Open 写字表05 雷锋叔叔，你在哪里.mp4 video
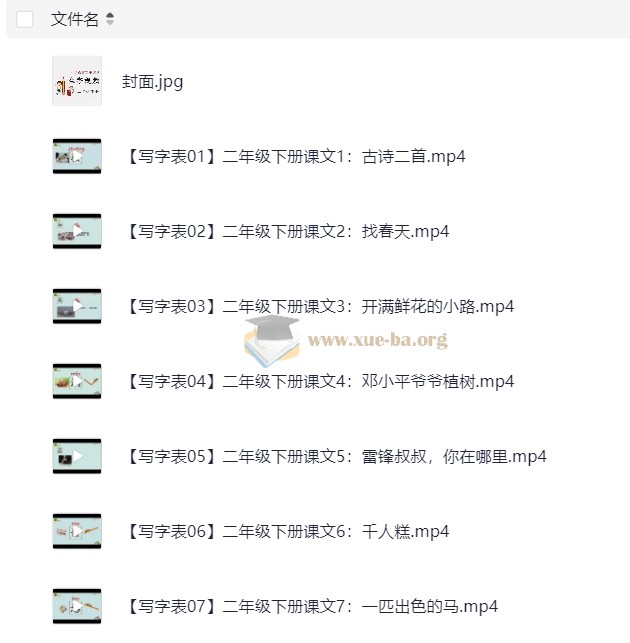Image resolution: width=630 pixels, height=643 pixels. [336, 457]
